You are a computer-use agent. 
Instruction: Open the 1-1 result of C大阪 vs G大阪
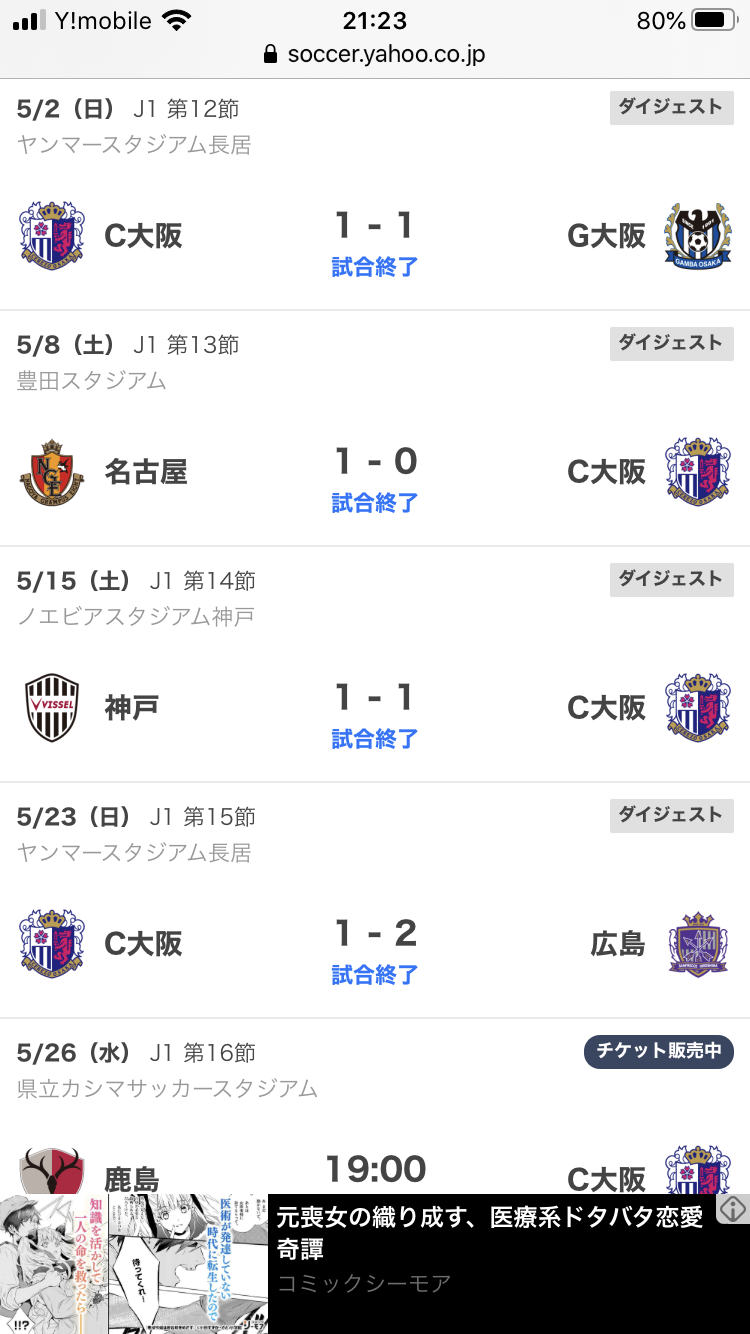(x=374, y=238)
